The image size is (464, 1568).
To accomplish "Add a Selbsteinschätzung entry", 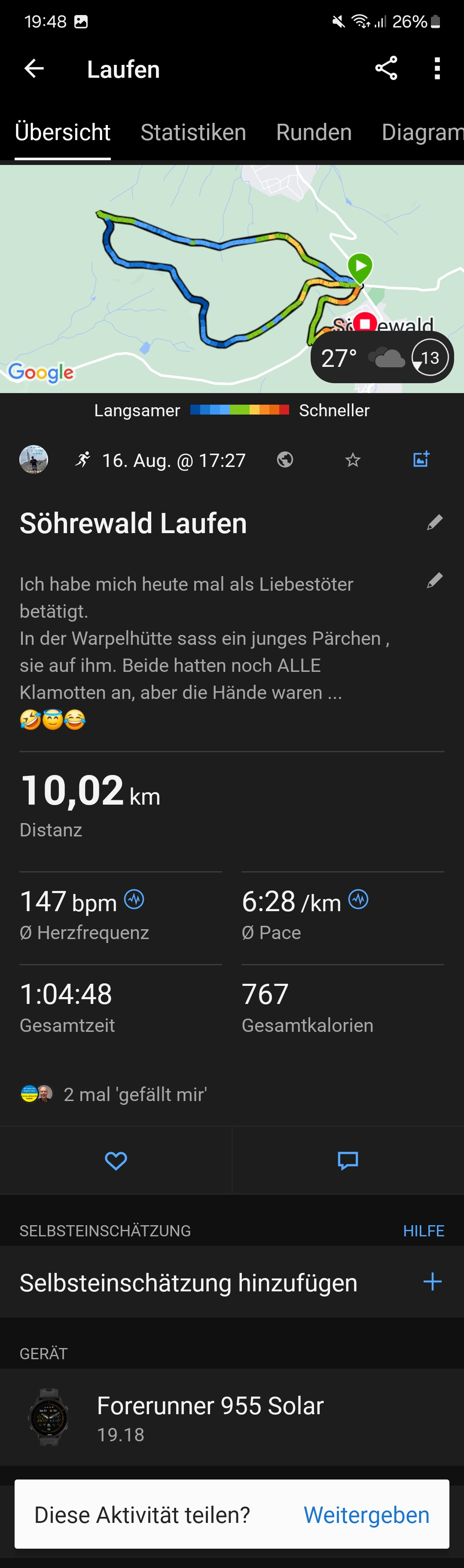I will pyautogui.click(x=432, y=1282).
